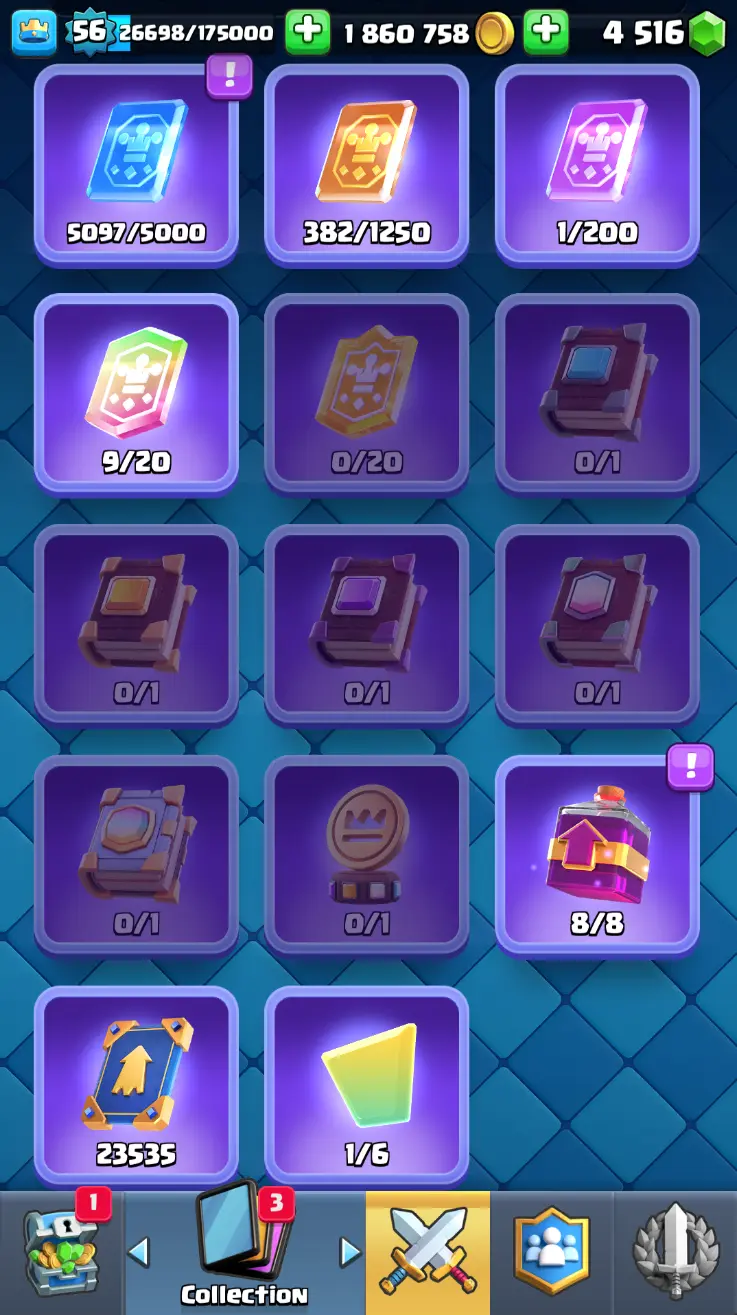
Task: Open the events tab with sword laurel
Action: (676, 1253)
